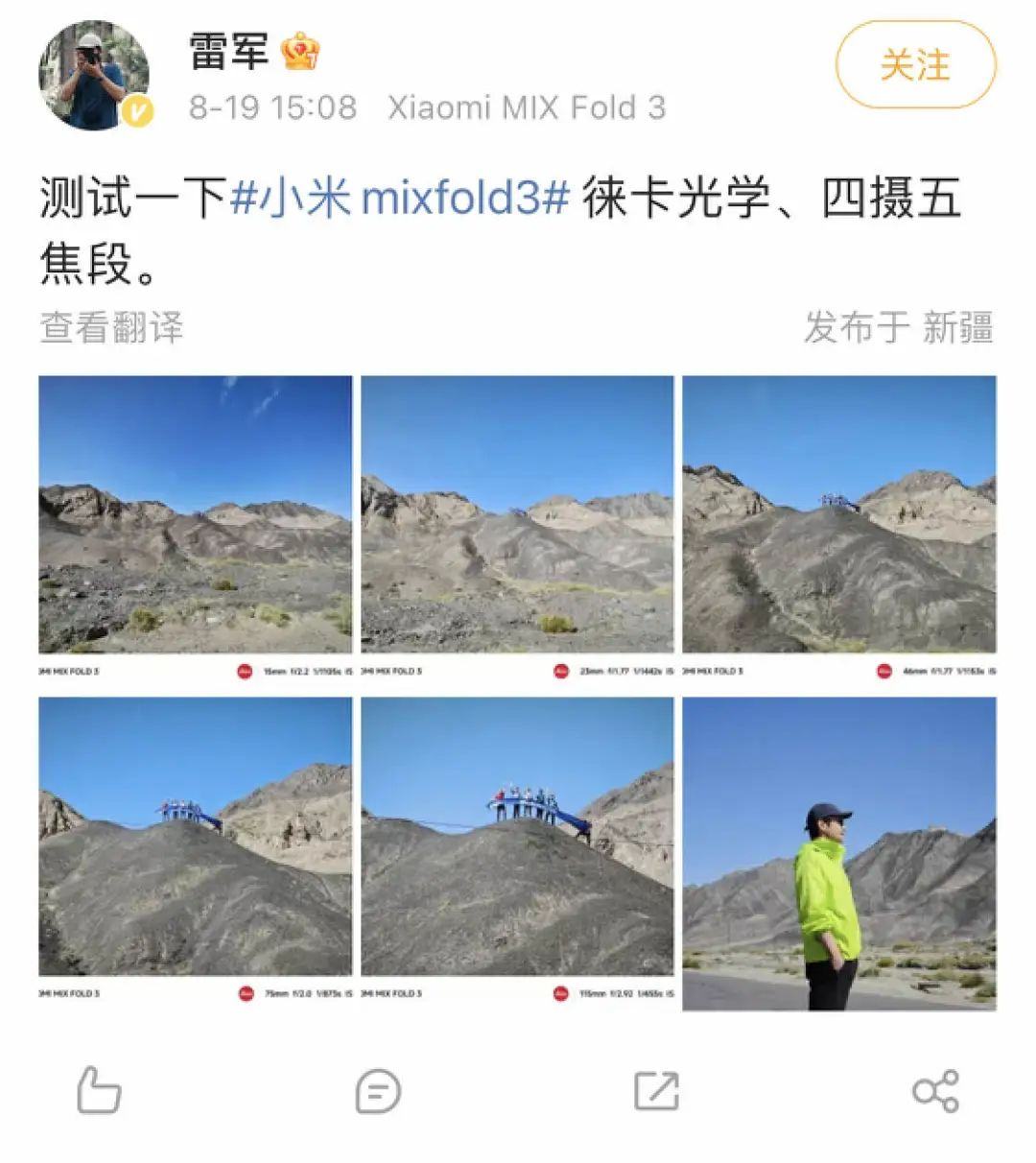Share this post via the share icon

935,1091
